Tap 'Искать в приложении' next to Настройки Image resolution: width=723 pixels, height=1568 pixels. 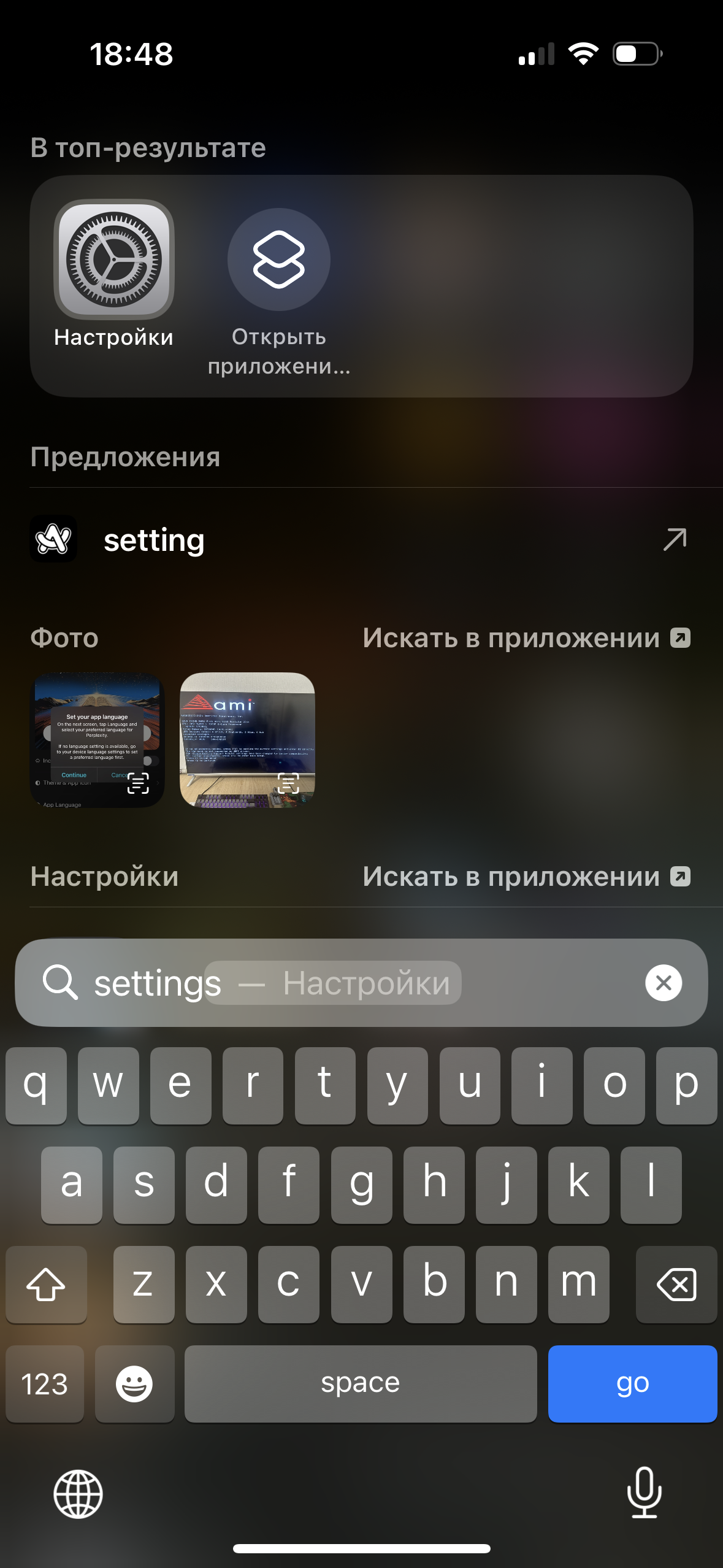[x=526, y=877]
